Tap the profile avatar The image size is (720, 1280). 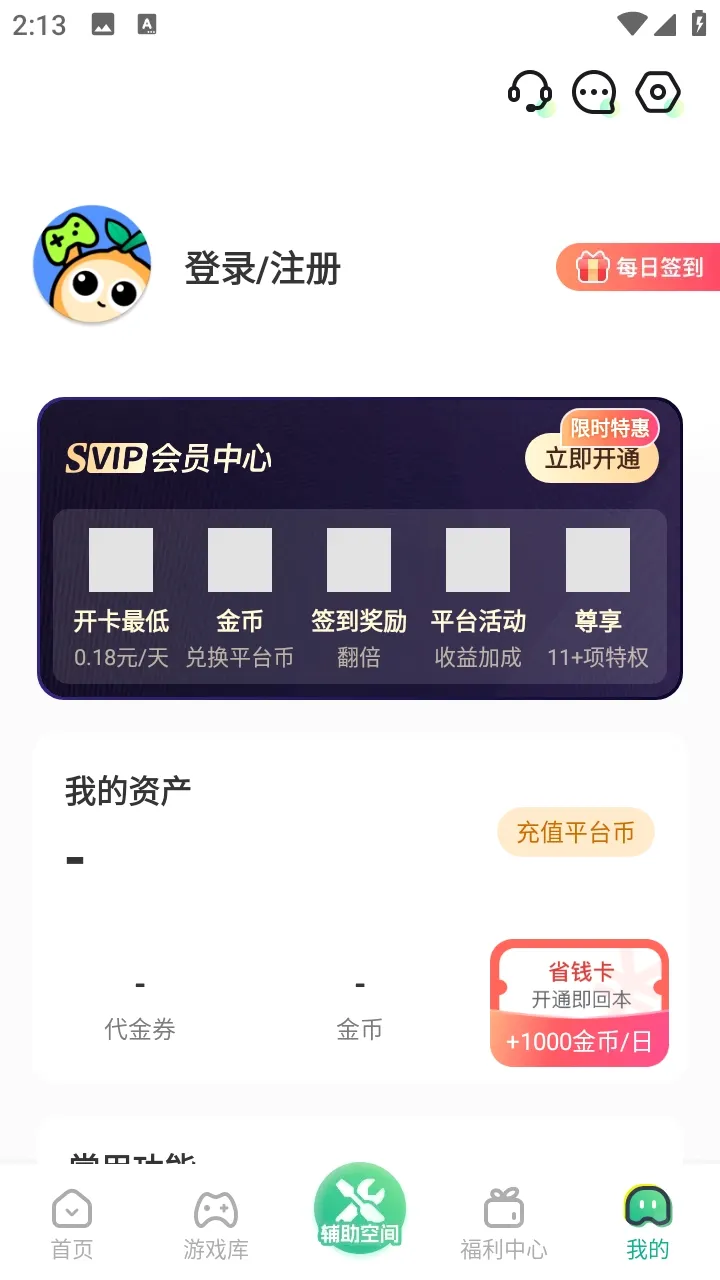tap(92, 264)
